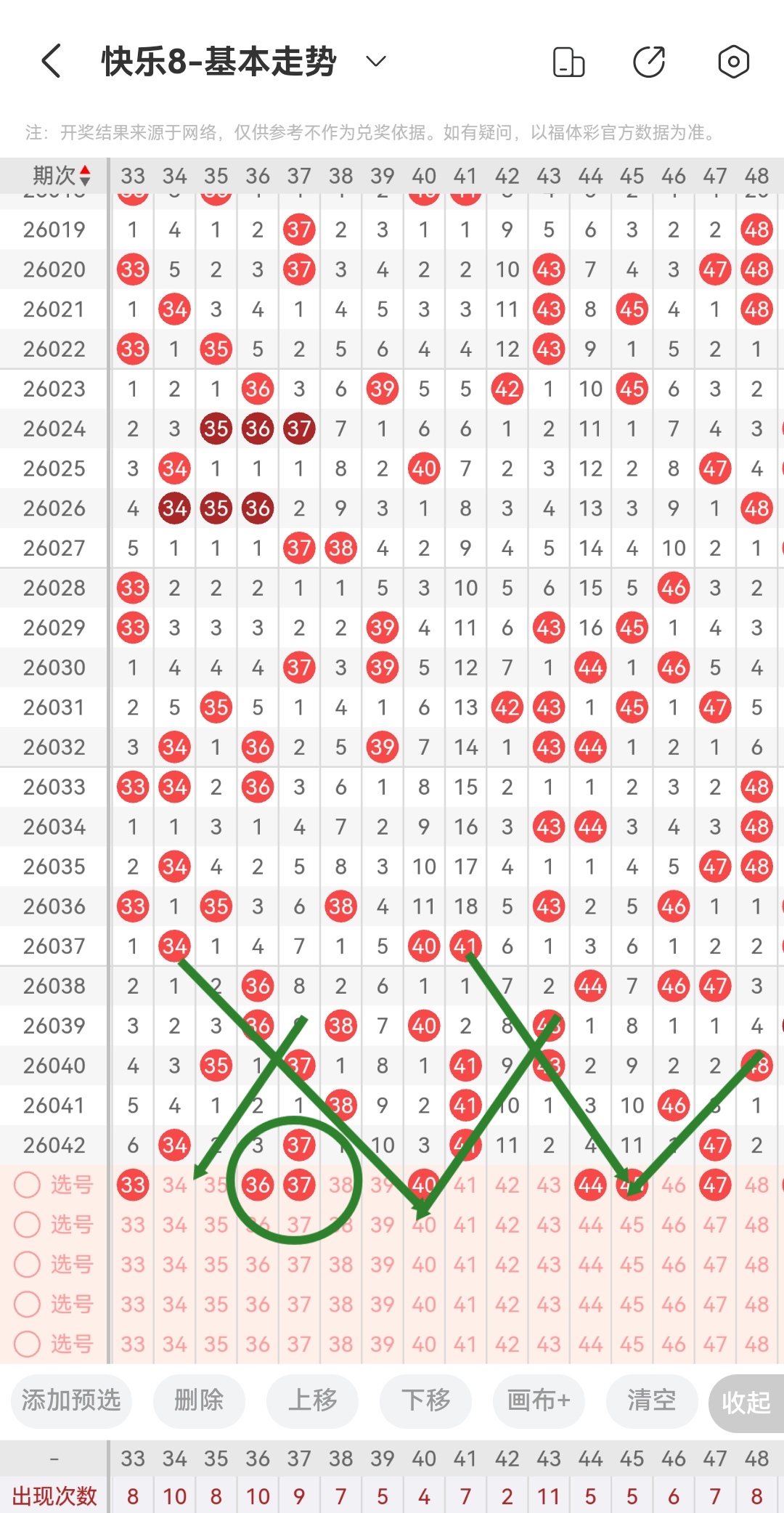The height and width of the screenshot is (1513, 784).
Task: Pick number 45 in the second 选号 row
Action: click(x=632, y=1225)
